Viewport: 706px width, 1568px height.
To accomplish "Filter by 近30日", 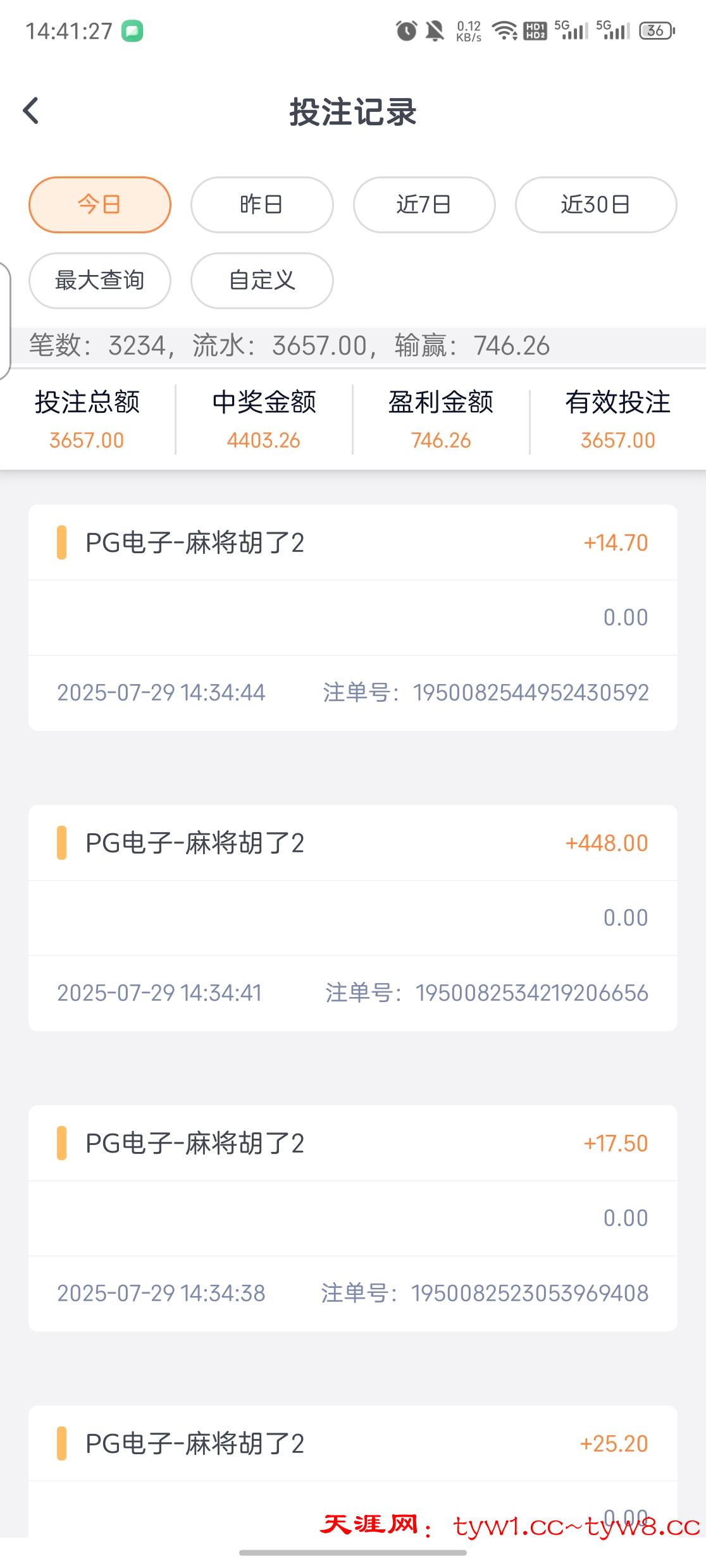I will 595,205.
